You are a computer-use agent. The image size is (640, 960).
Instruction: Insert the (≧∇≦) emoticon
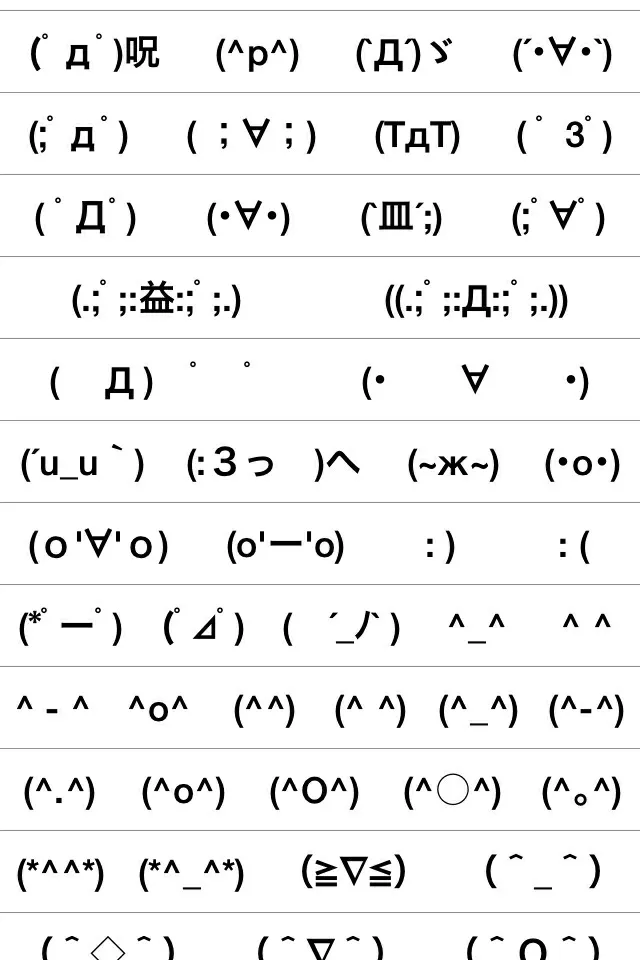click(x=353, y=872)
